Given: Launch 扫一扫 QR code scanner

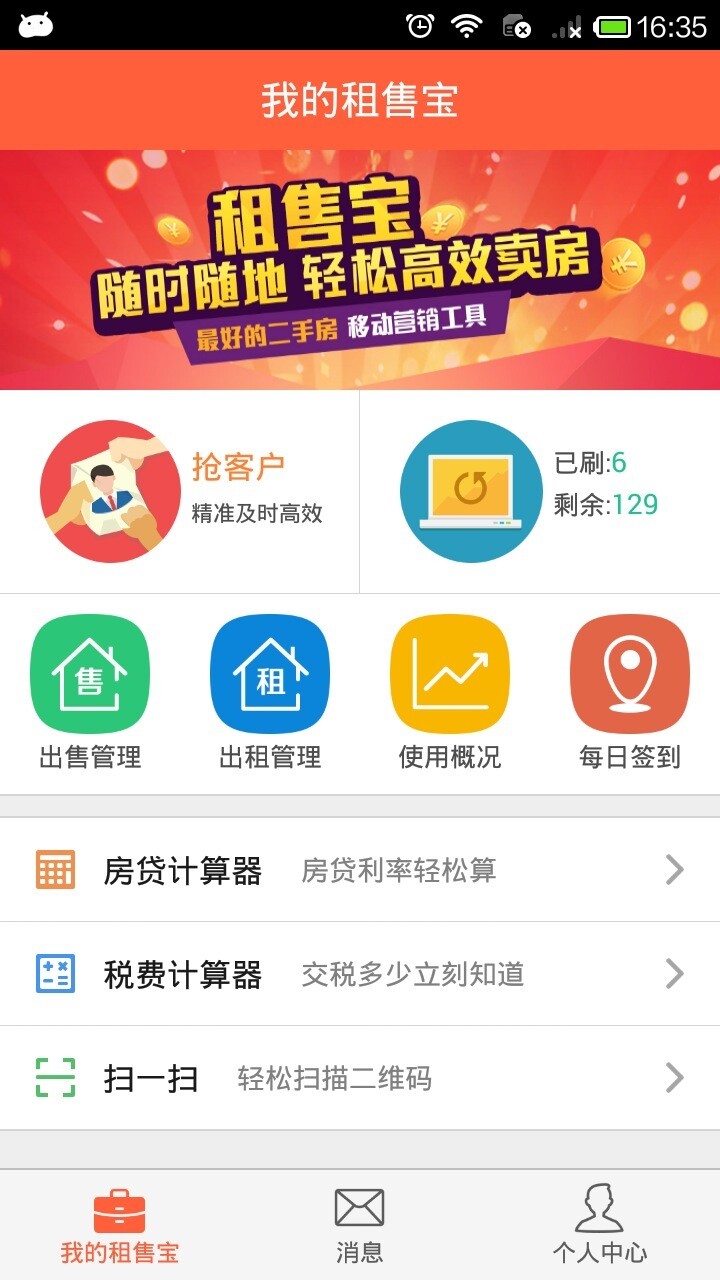Looking at the screenshot, I should tap(360, 1078).
